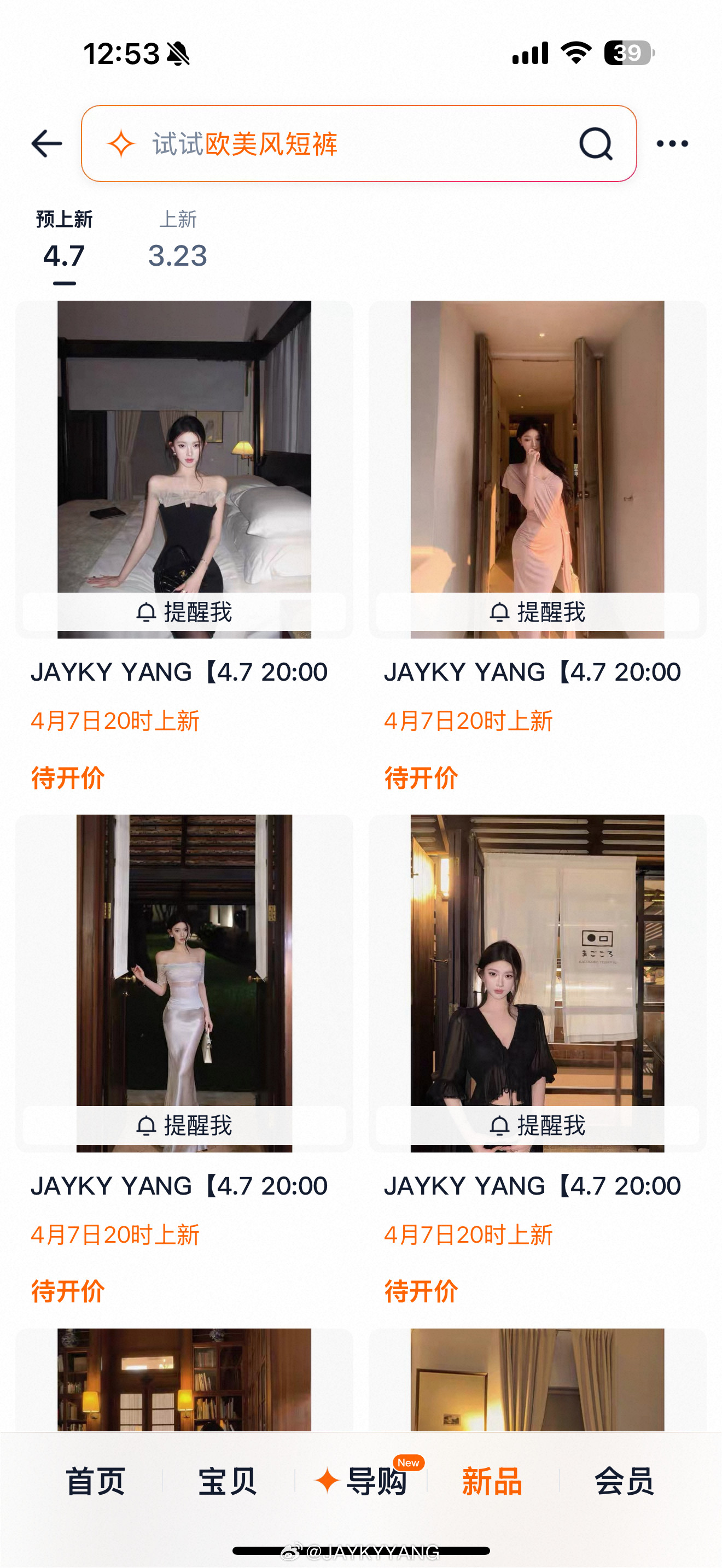This screenshot has width=722, height=1568.
Task: Open the 宝贝 products section
Action: point(226,1483)
